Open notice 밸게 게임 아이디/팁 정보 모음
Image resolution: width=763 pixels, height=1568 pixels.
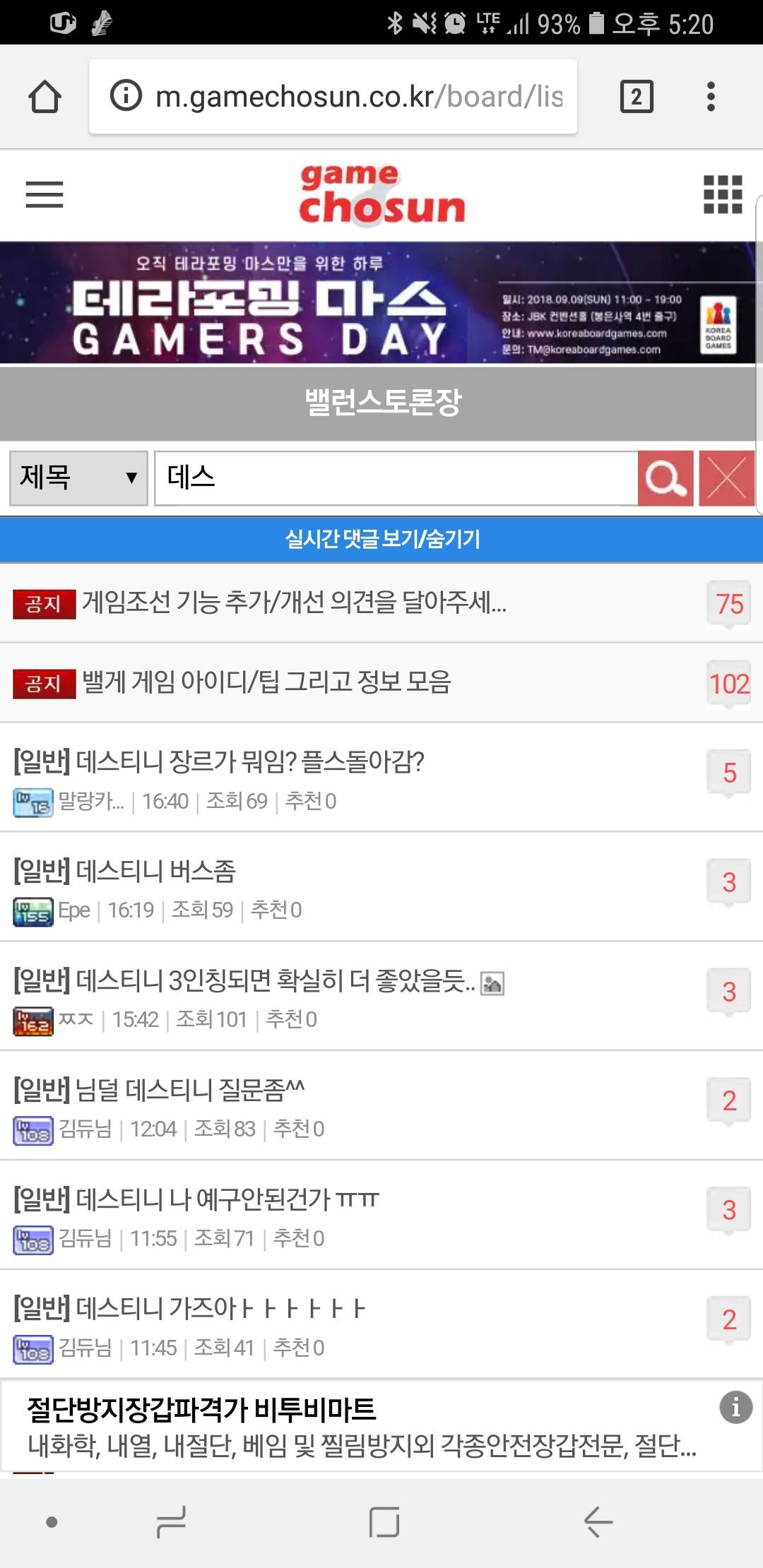(266, 682)
